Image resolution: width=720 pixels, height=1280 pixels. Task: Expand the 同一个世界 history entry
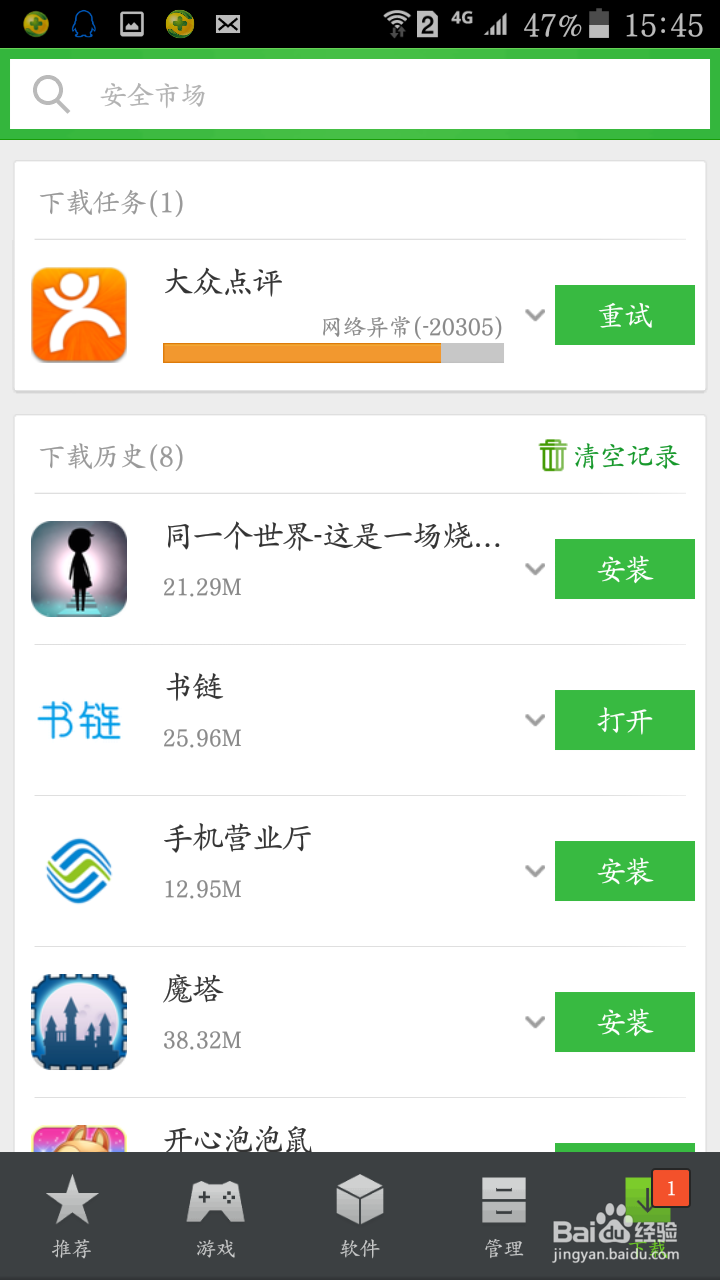[534, 569]
